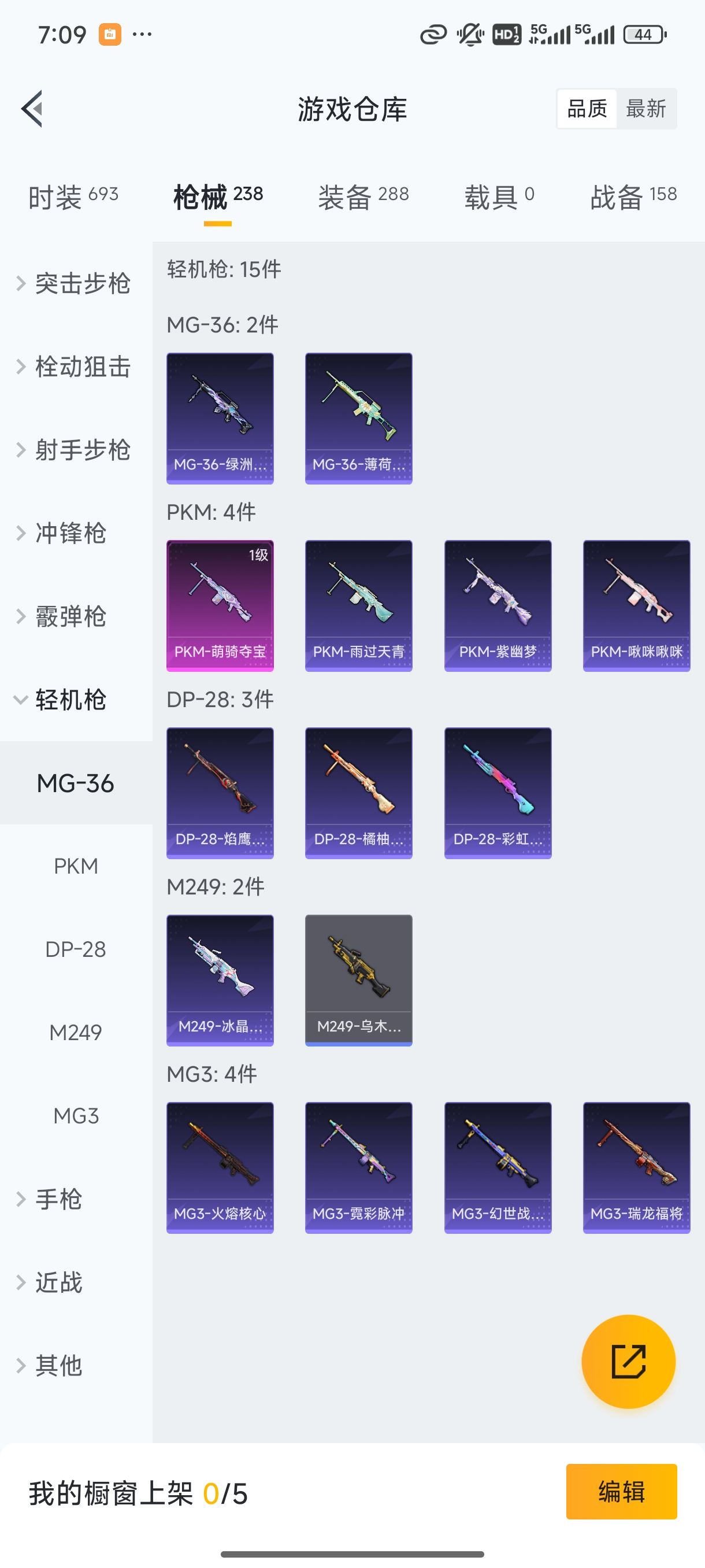This screenshot has height=1568, width=705.
Task: Sort the warehouse by 品质
Action: pyautogui.click(x=587, y=109)
